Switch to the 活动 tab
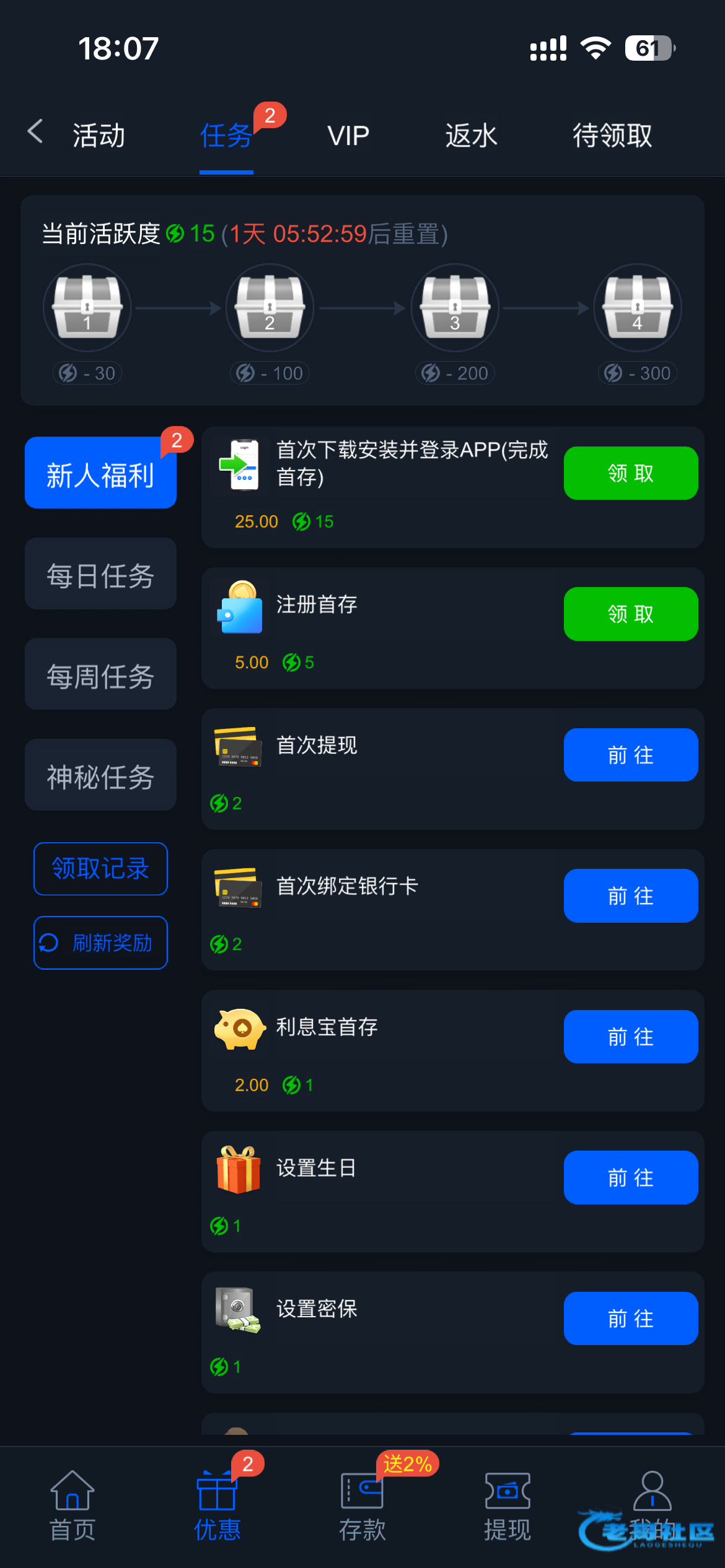The image size is (725, 1568). [99, 136]
